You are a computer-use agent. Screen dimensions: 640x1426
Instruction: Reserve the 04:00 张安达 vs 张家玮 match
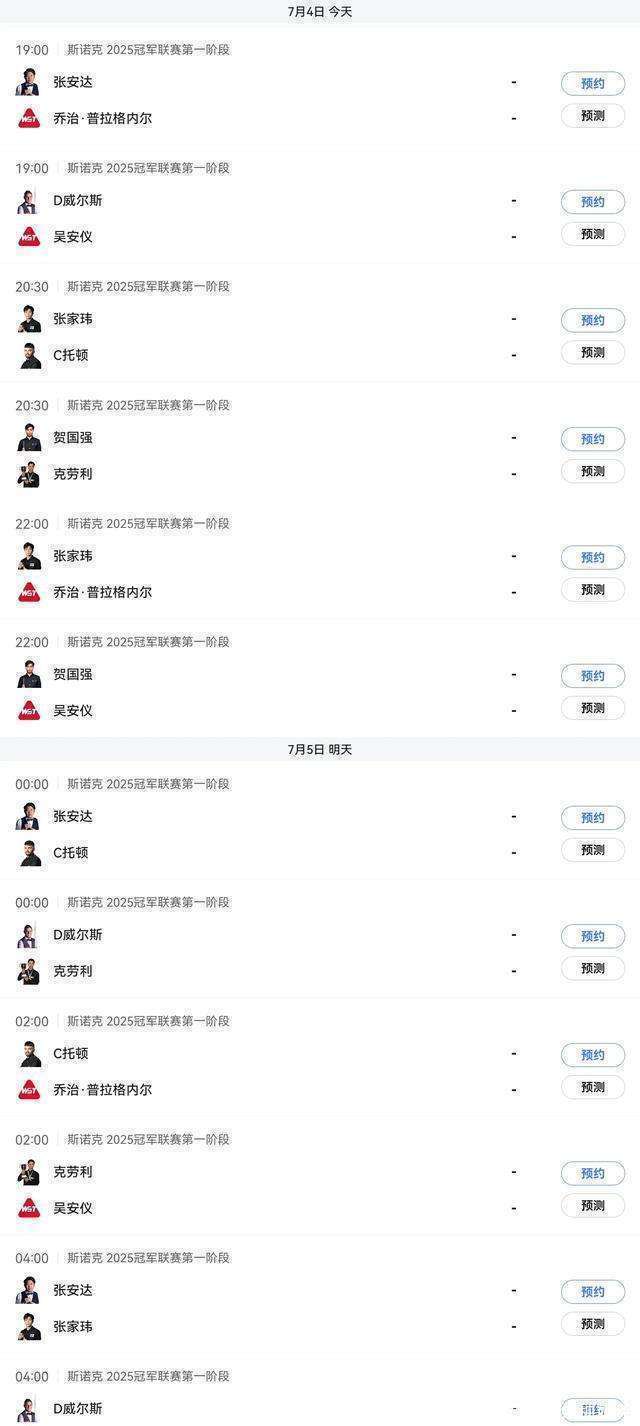pyautogui.click(x=592, y=1292)
